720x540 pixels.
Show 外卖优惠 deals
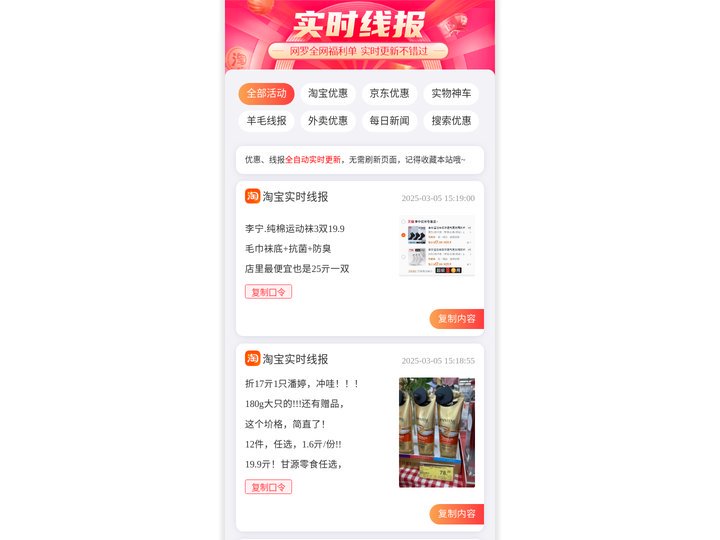328,121
